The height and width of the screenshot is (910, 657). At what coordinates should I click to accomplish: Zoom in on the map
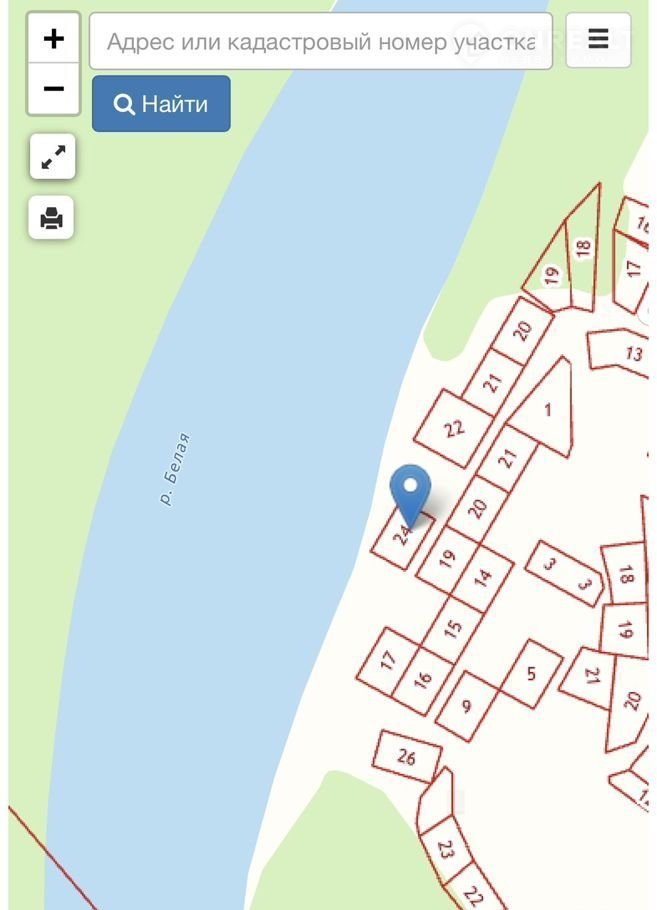pos(53,39)
